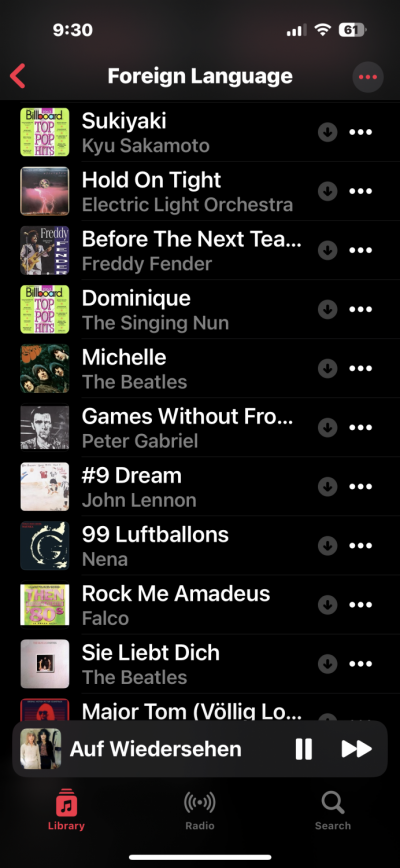Download Sie Liebt Dich
400x868 pixels.
(x=328, y=664)
